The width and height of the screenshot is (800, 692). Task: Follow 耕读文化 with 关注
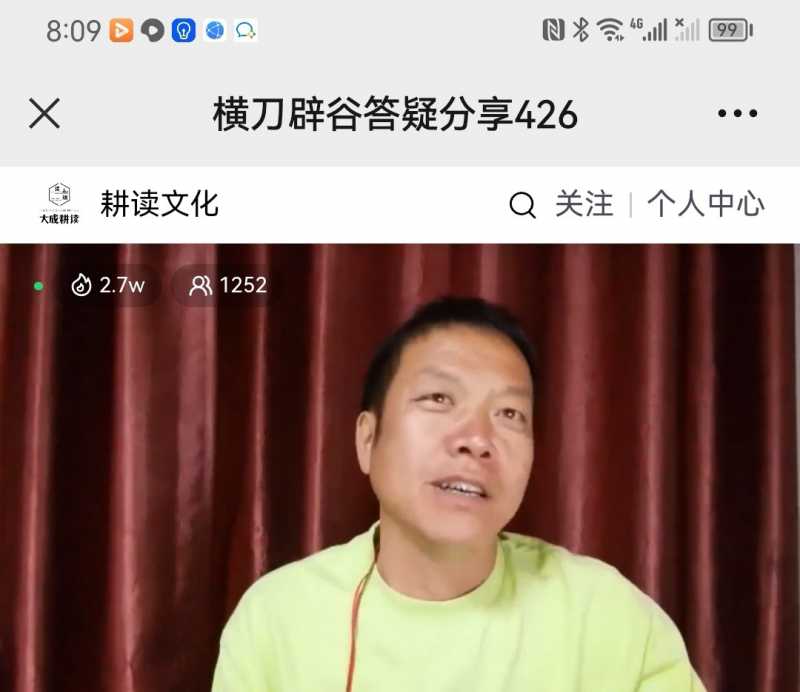(584, 204)
